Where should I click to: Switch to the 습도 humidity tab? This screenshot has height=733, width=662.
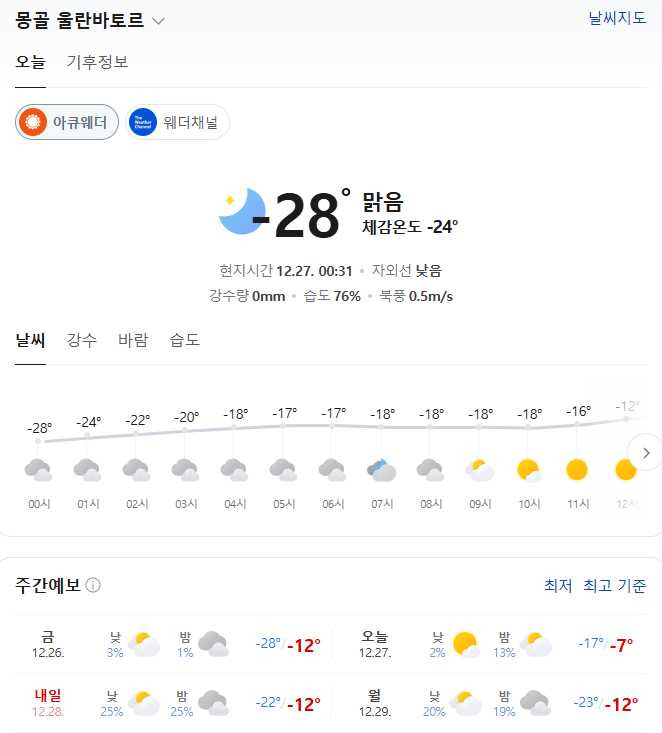pyautogui.click(x=185, y=340)
